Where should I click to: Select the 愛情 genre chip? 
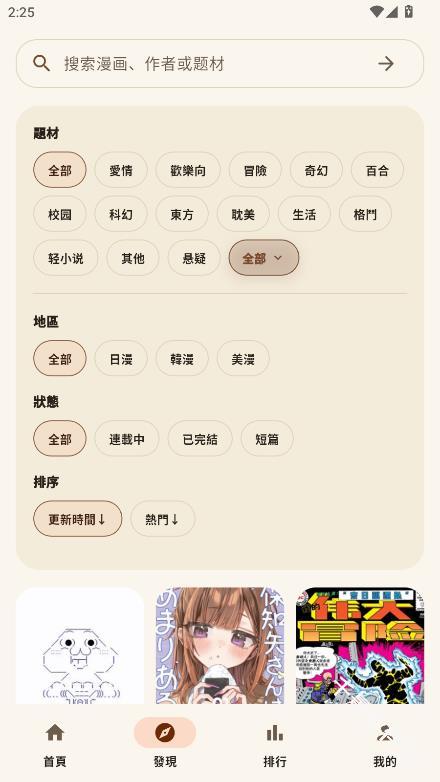point(121,171)
